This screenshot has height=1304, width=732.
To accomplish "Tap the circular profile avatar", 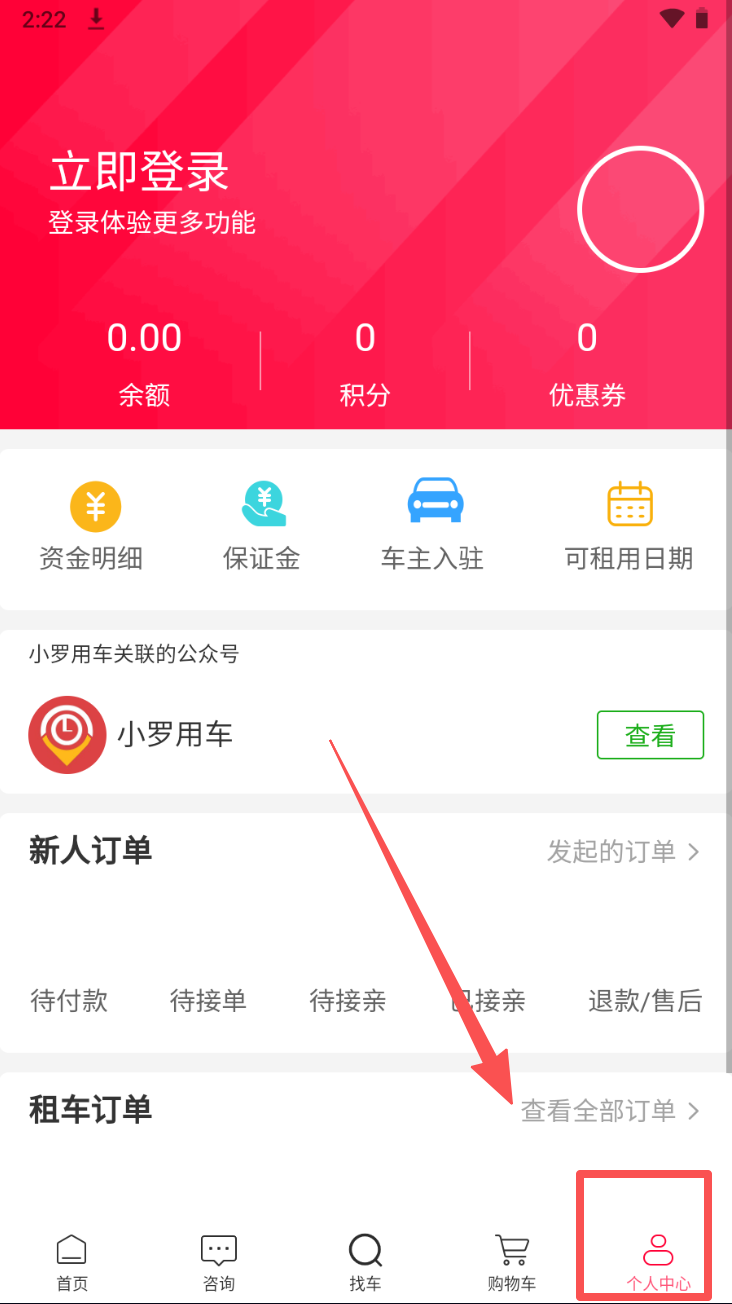I will tap(640, 209).
